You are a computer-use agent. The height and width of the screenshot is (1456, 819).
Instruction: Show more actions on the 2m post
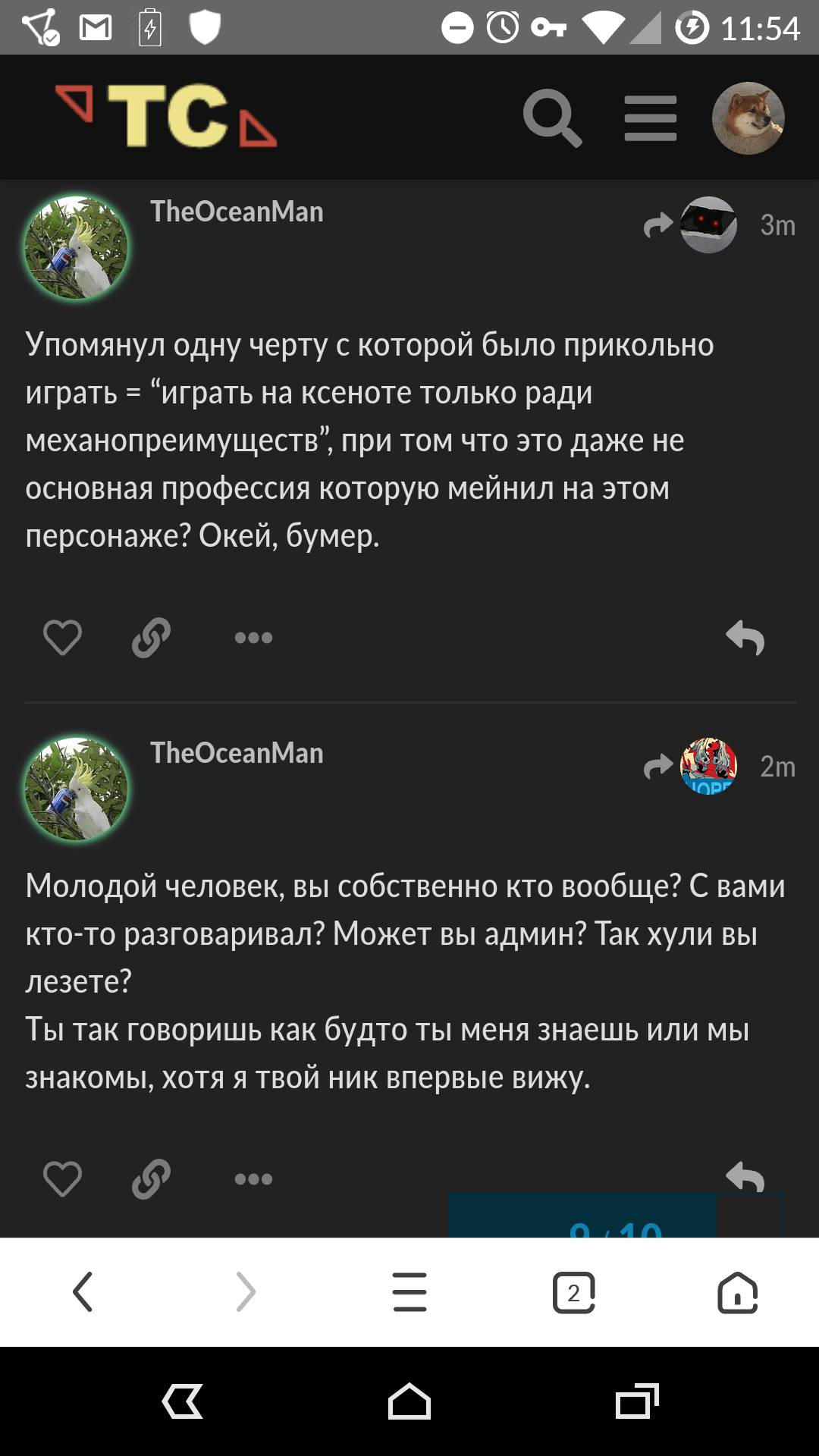click(x=253, y=1179)
